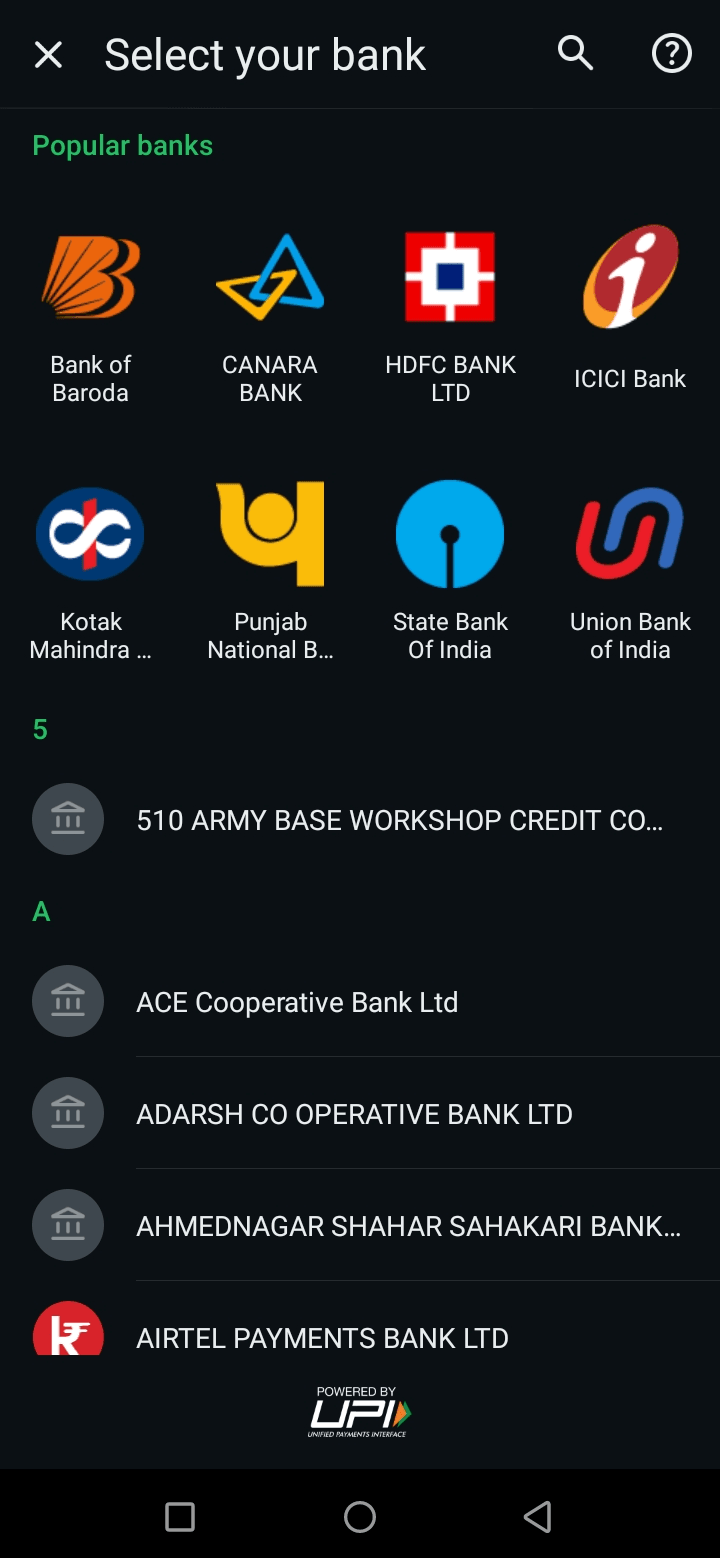Select HDFC BANK LTD
720x1558 pixels.
pos(450,315)
